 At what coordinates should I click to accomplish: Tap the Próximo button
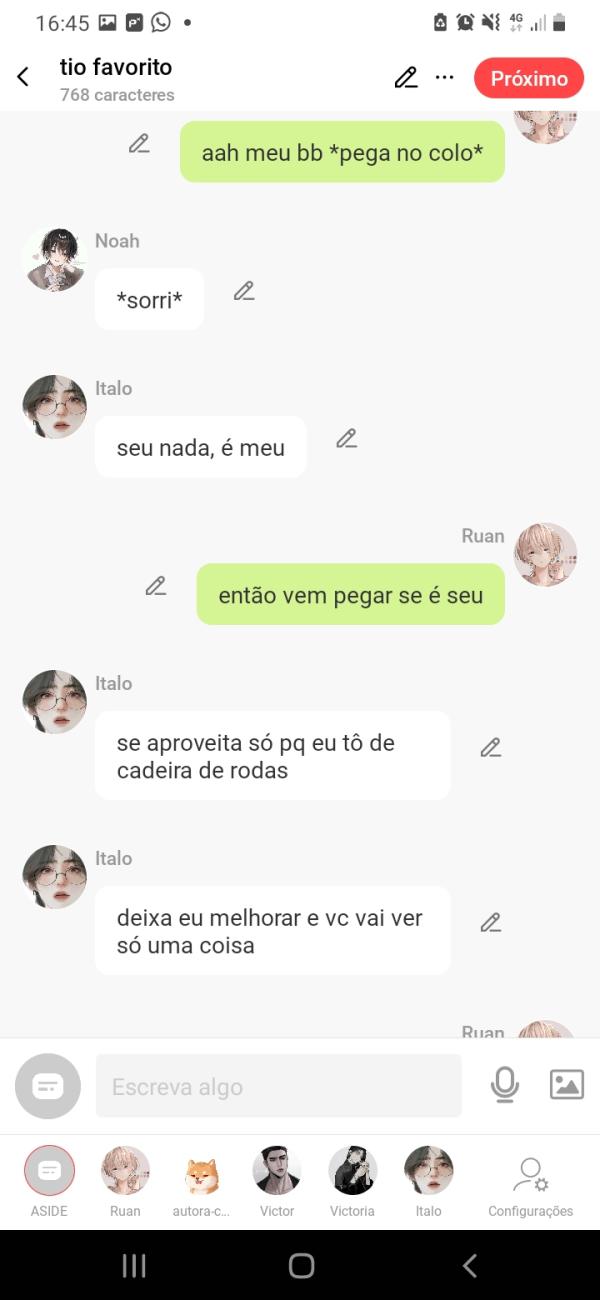point(528,78)
